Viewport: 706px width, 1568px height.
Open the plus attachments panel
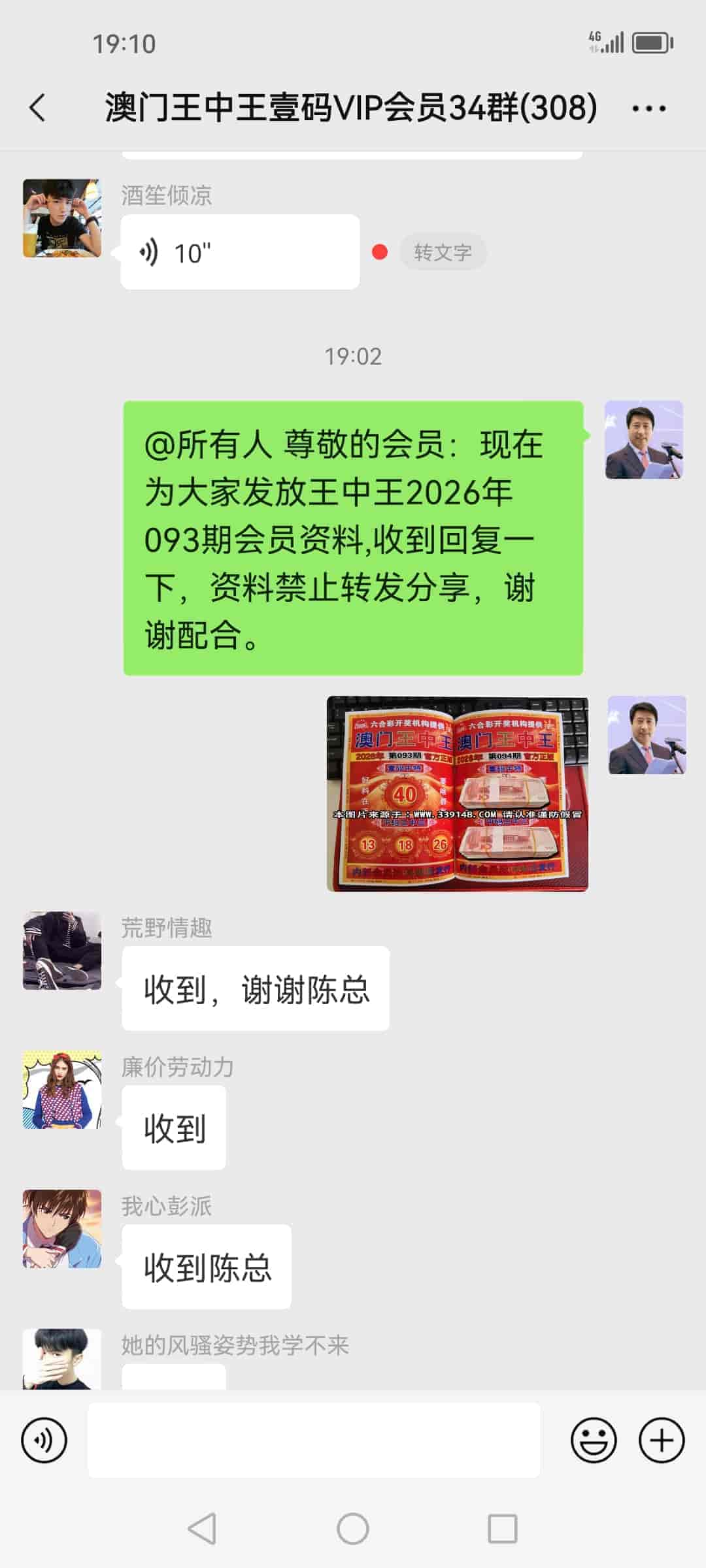tap(662, 1440)
